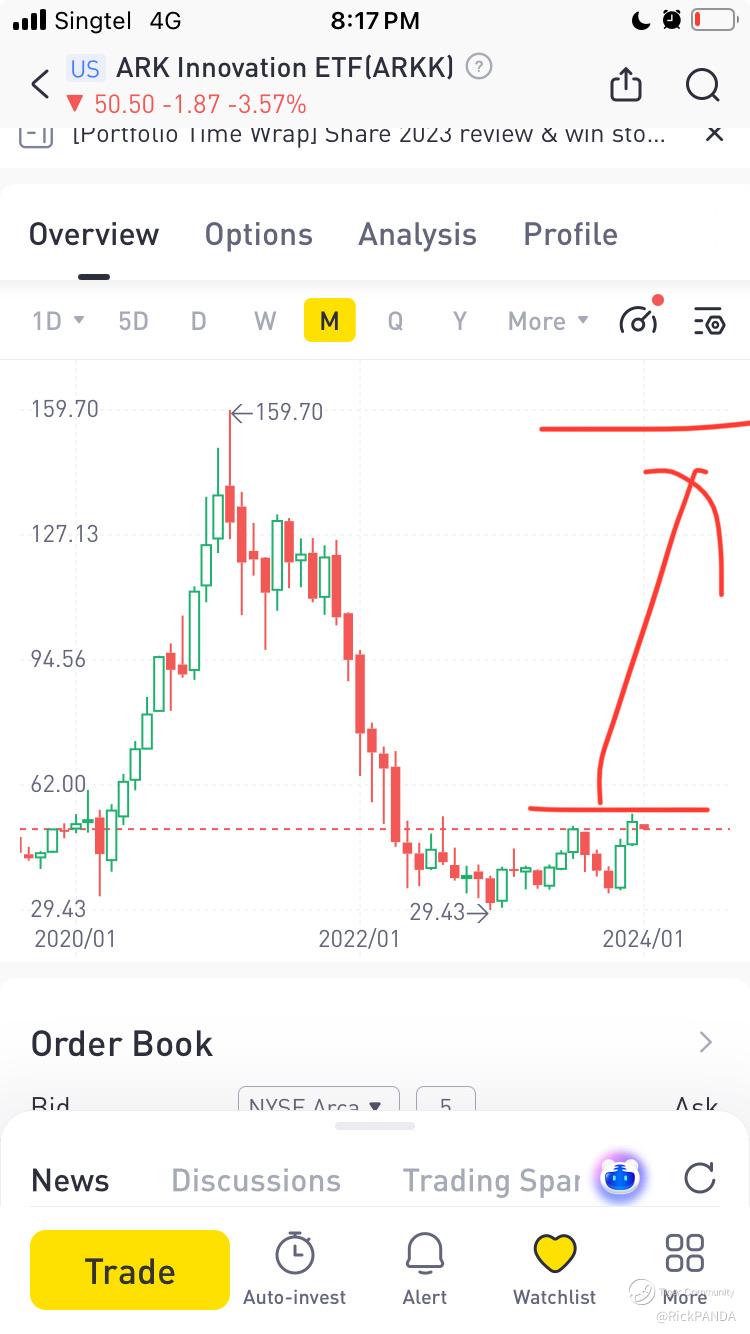Open the ARKK help question mark
The height and width of the screenshot is (1334, 750).
480,67
